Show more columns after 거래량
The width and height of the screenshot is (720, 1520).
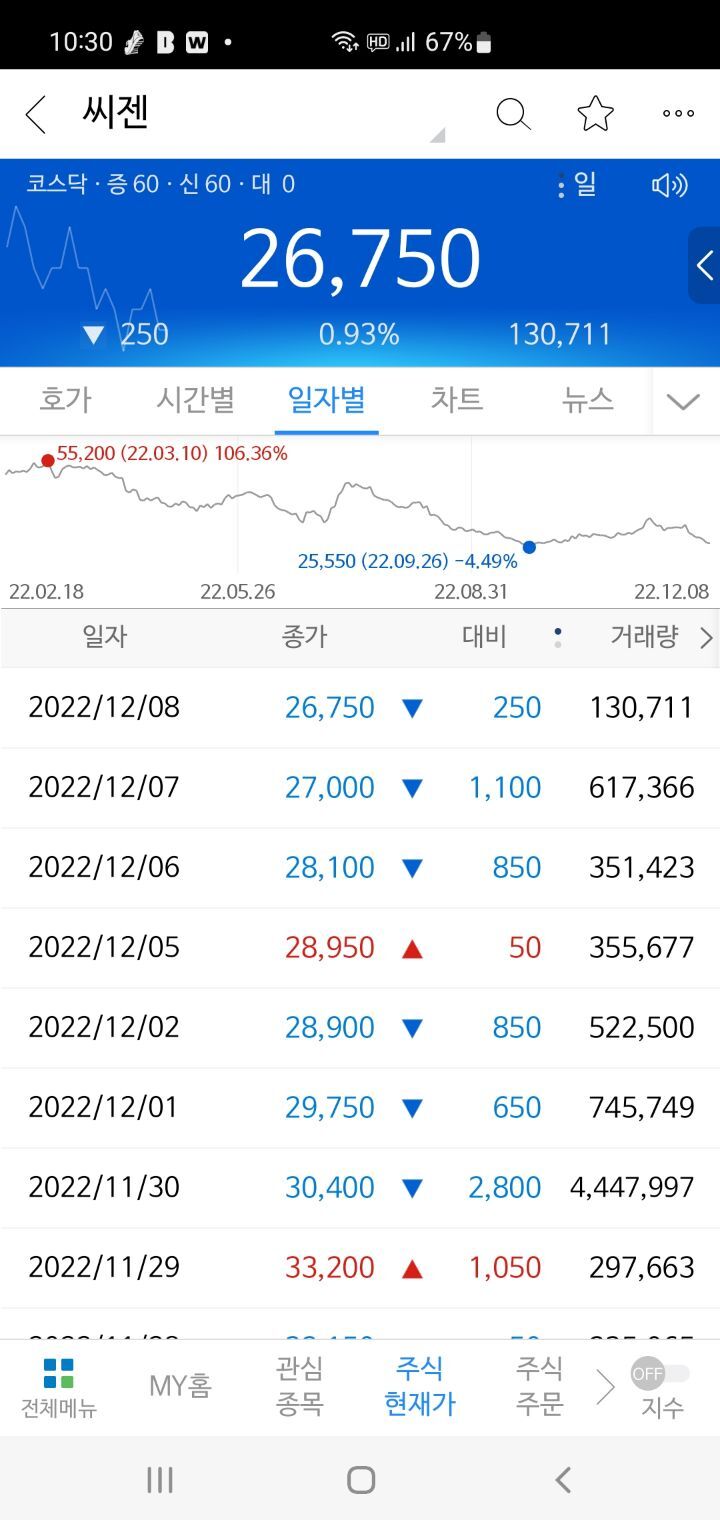tap(707, 638)
